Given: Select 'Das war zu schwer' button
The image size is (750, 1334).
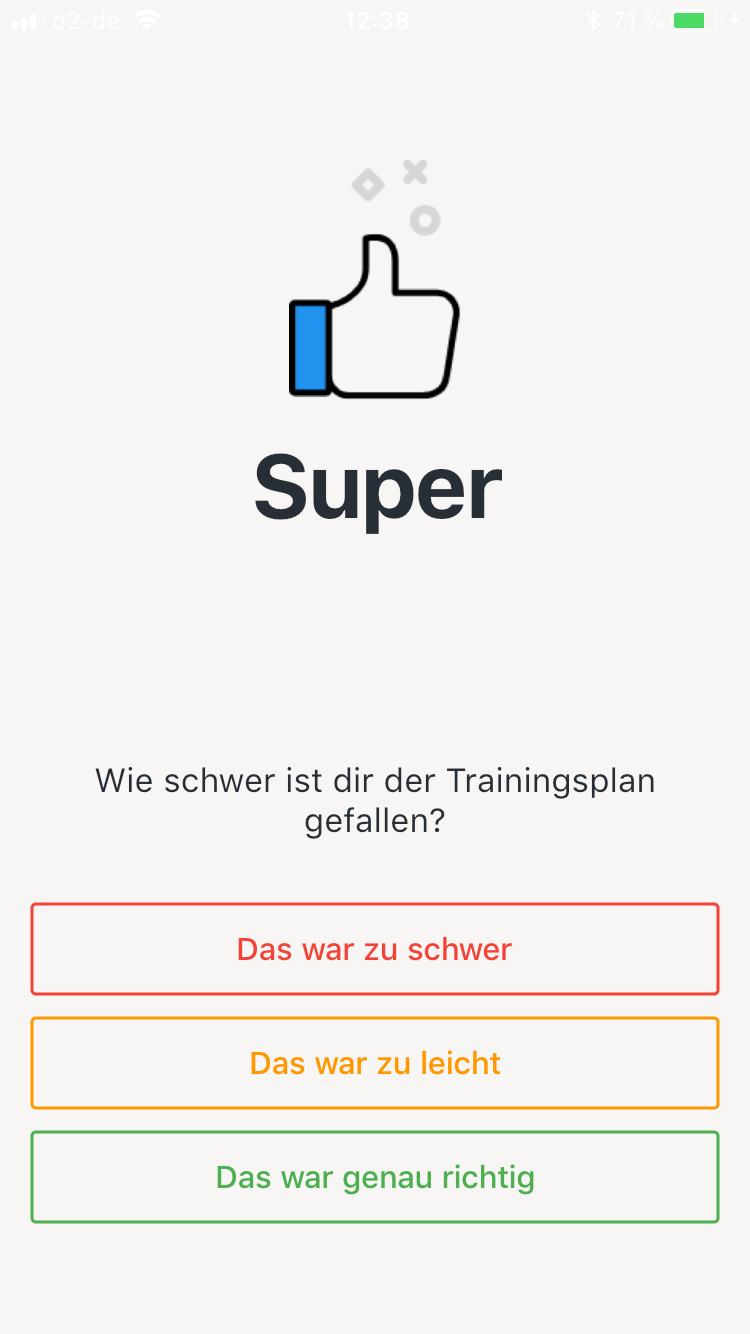Looking at the screenshot, I should (375, 949).
